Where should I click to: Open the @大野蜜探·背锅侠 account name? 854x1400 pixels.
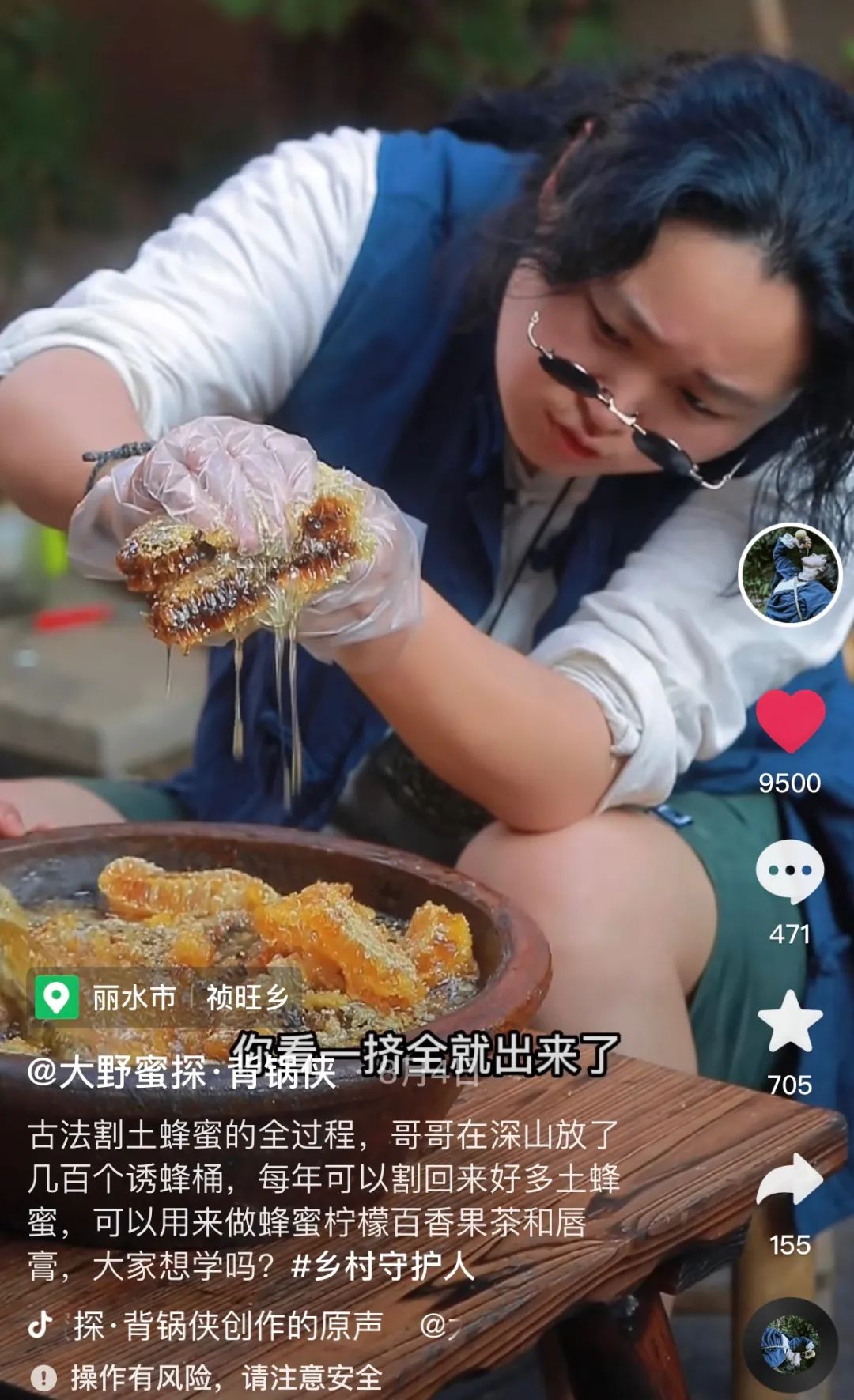pos(182,1073)
